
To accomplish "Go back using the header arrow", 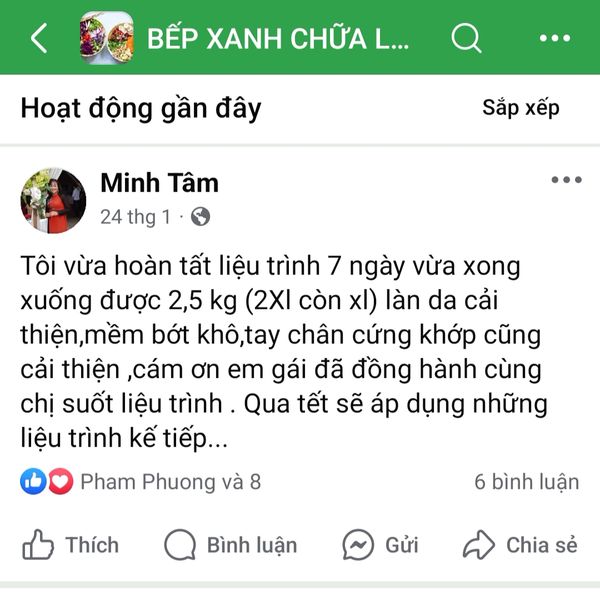I will 39,39.
